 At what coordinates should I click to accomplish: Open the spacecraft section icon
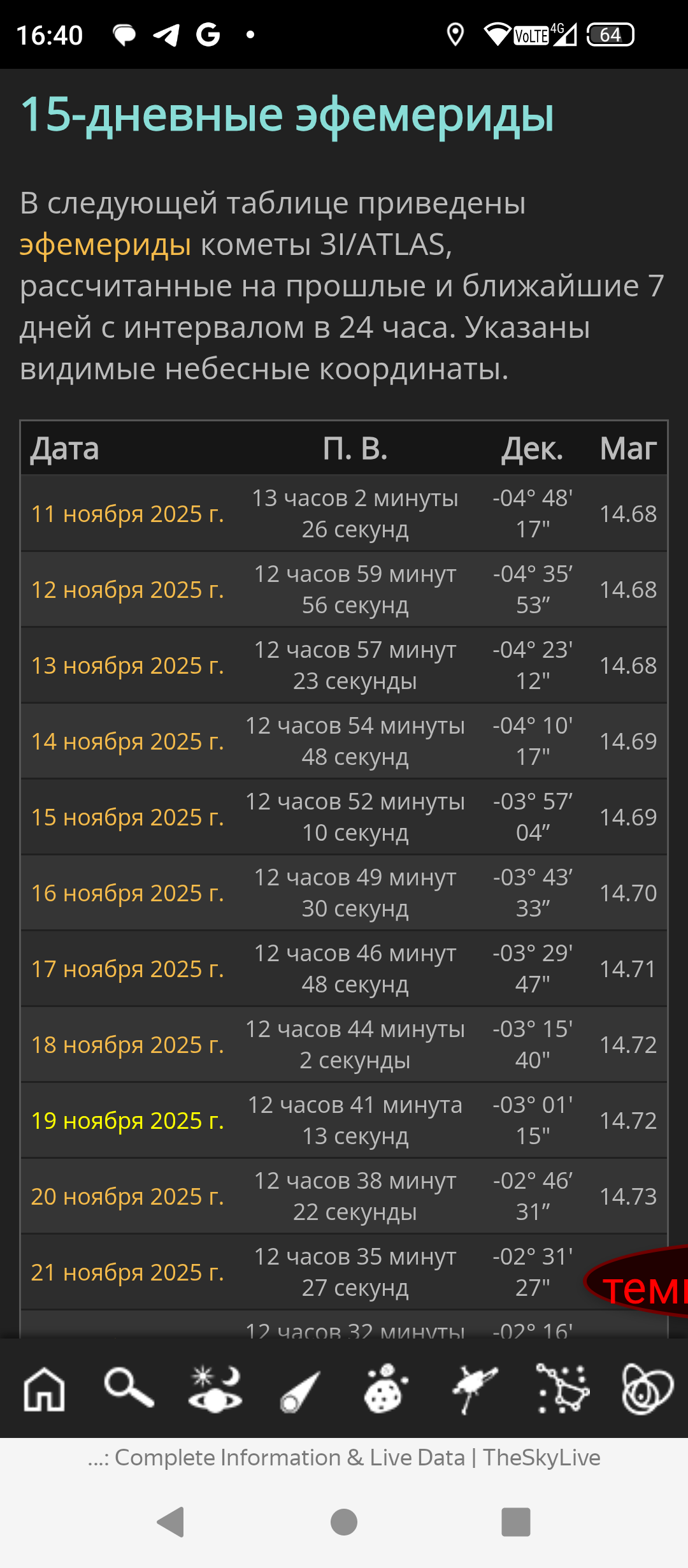[x=473, y=1388]
